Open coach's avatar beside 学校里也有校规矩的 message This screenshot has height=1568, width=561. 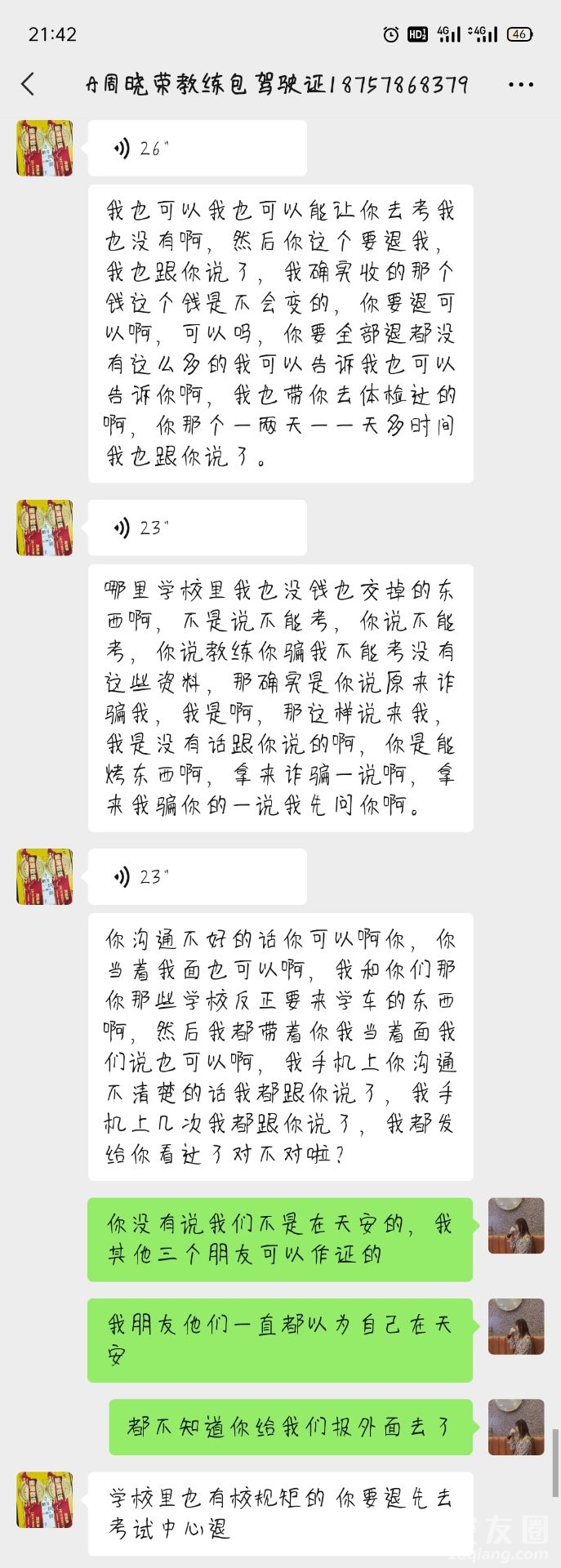45,1500
